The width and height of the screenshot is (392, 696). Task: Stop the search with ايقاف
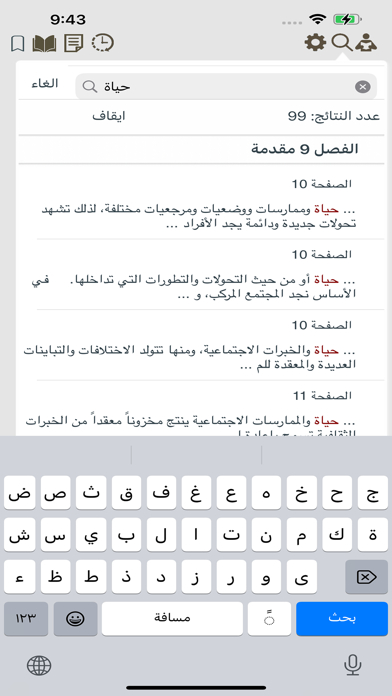pyautogui.click(x=109, y=116)
